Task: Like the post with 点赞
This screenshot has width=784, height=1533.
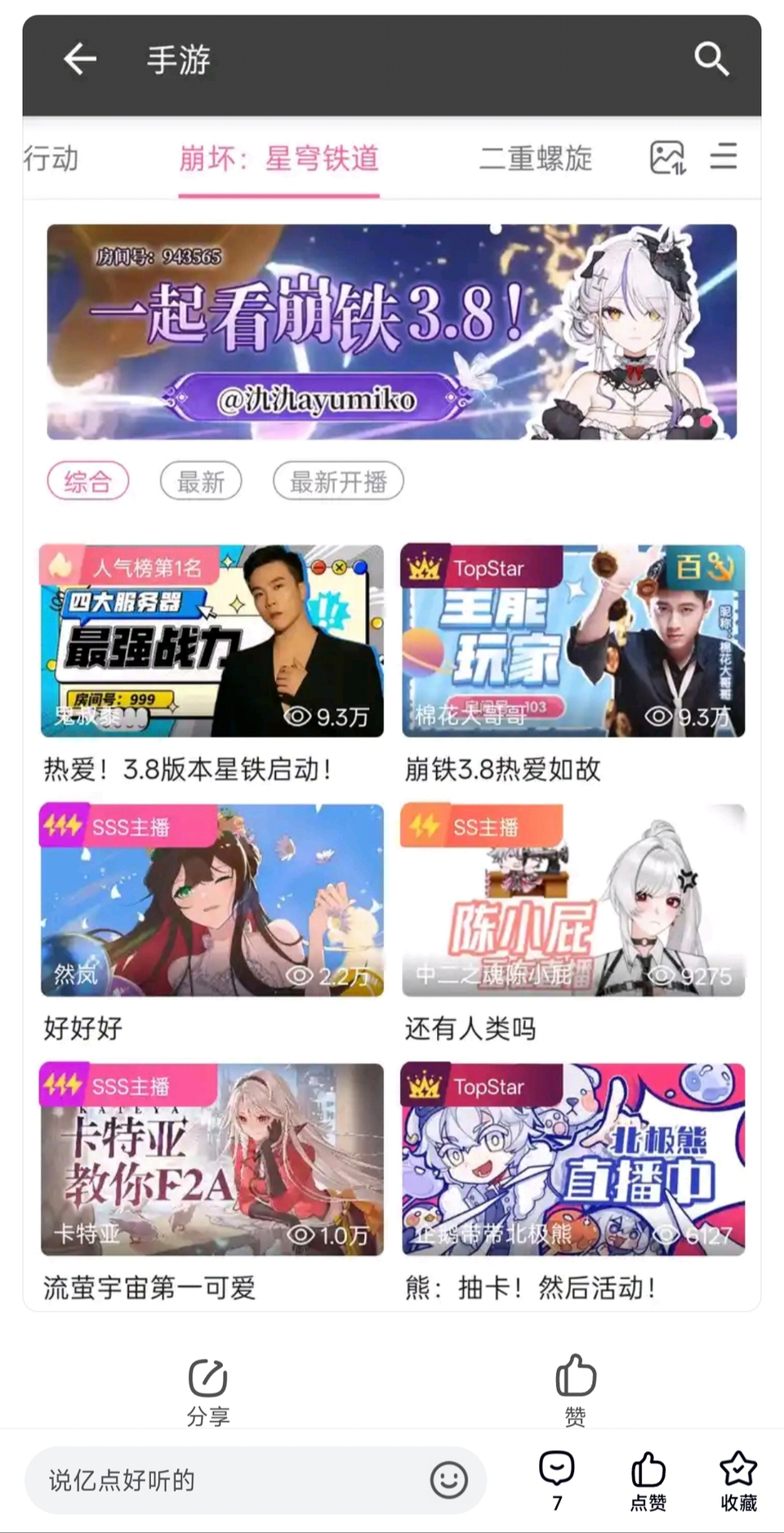Action: tap(648, 1480)
